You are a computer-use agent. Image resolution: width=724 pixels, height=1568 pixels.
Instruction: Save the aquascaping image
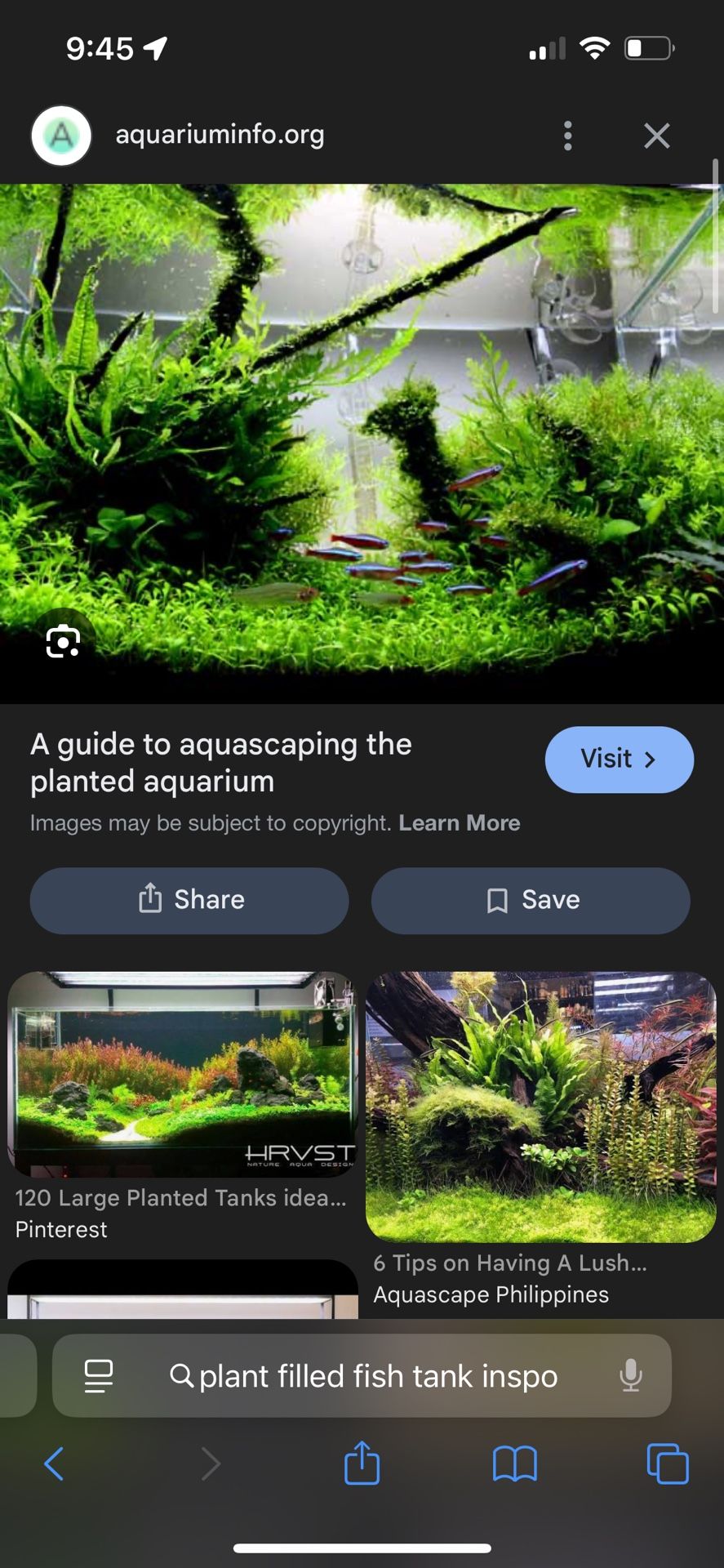[x=530, y=900]
